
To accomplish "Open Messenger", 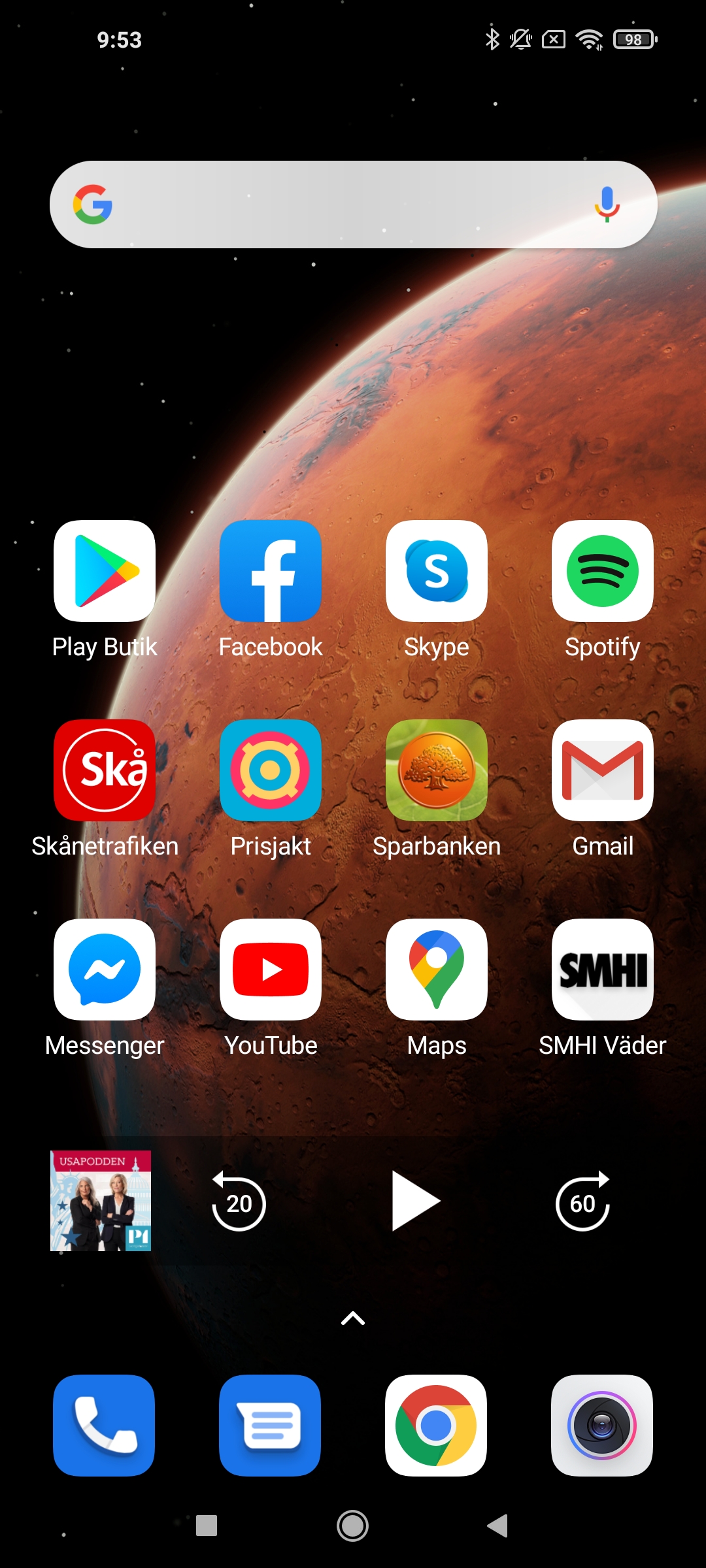I will coord(105,970).
